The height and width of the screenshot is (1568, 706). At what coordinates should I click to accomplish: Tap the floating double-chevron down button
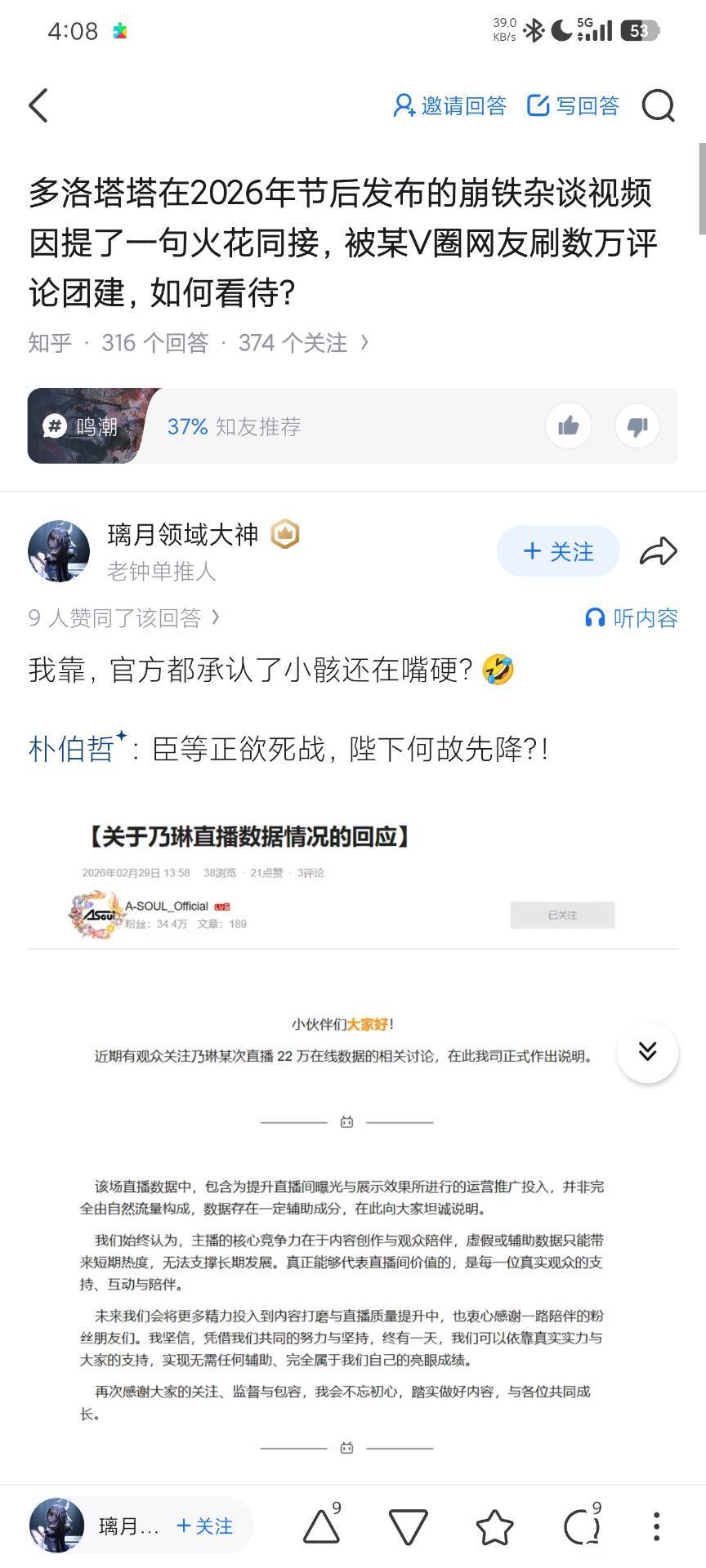[647, 1052]
